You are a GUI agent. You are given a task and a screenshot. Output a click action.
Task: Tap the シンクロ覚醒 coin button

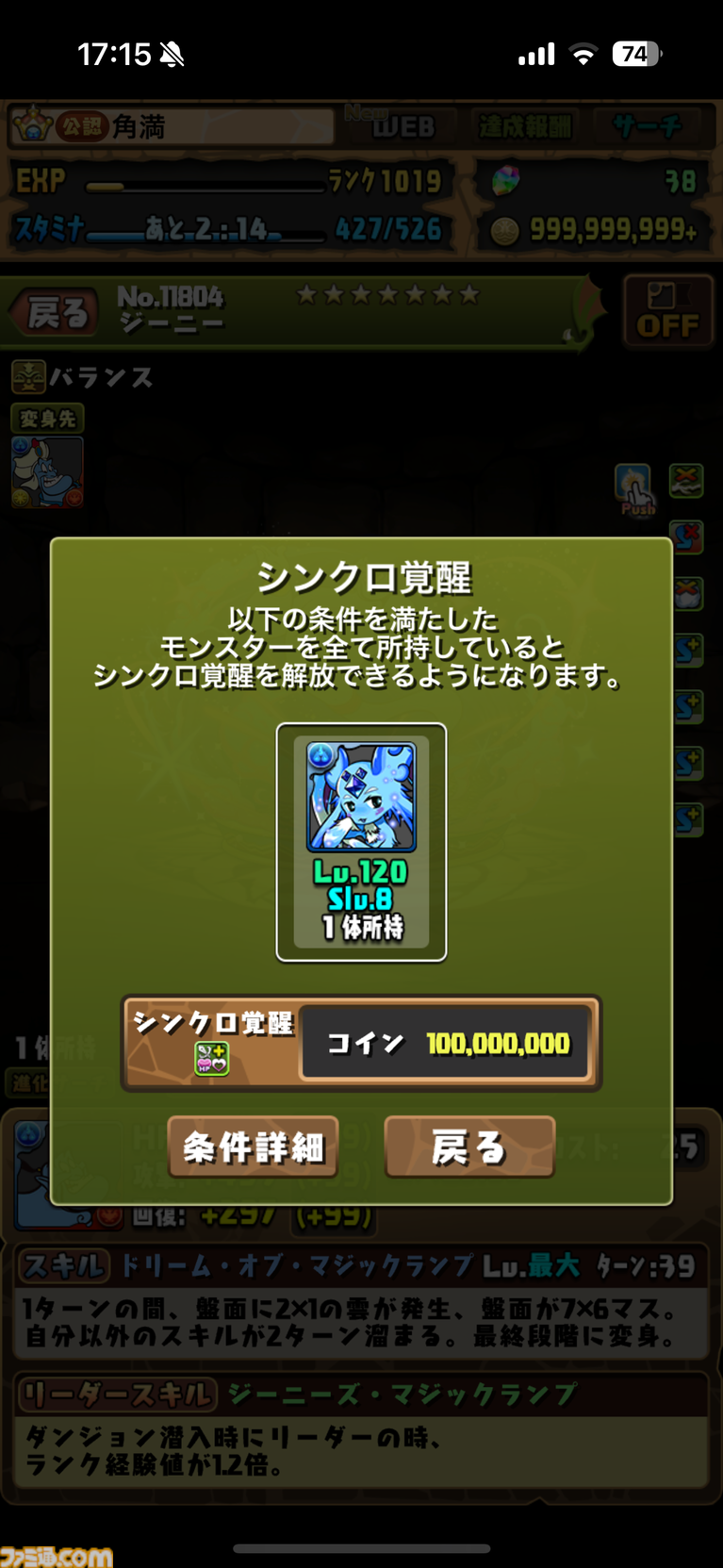pos(361,1043)
